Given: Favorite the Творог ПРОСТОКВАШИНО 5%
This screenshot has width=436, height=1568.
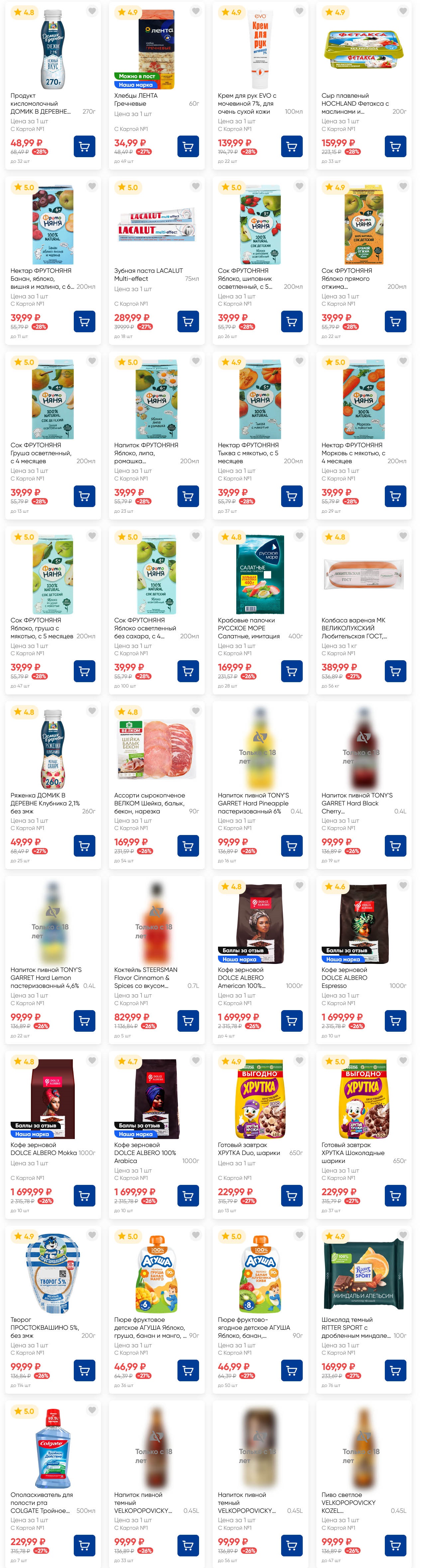Looking at the screenshot, I should (x=92, y=1235).
